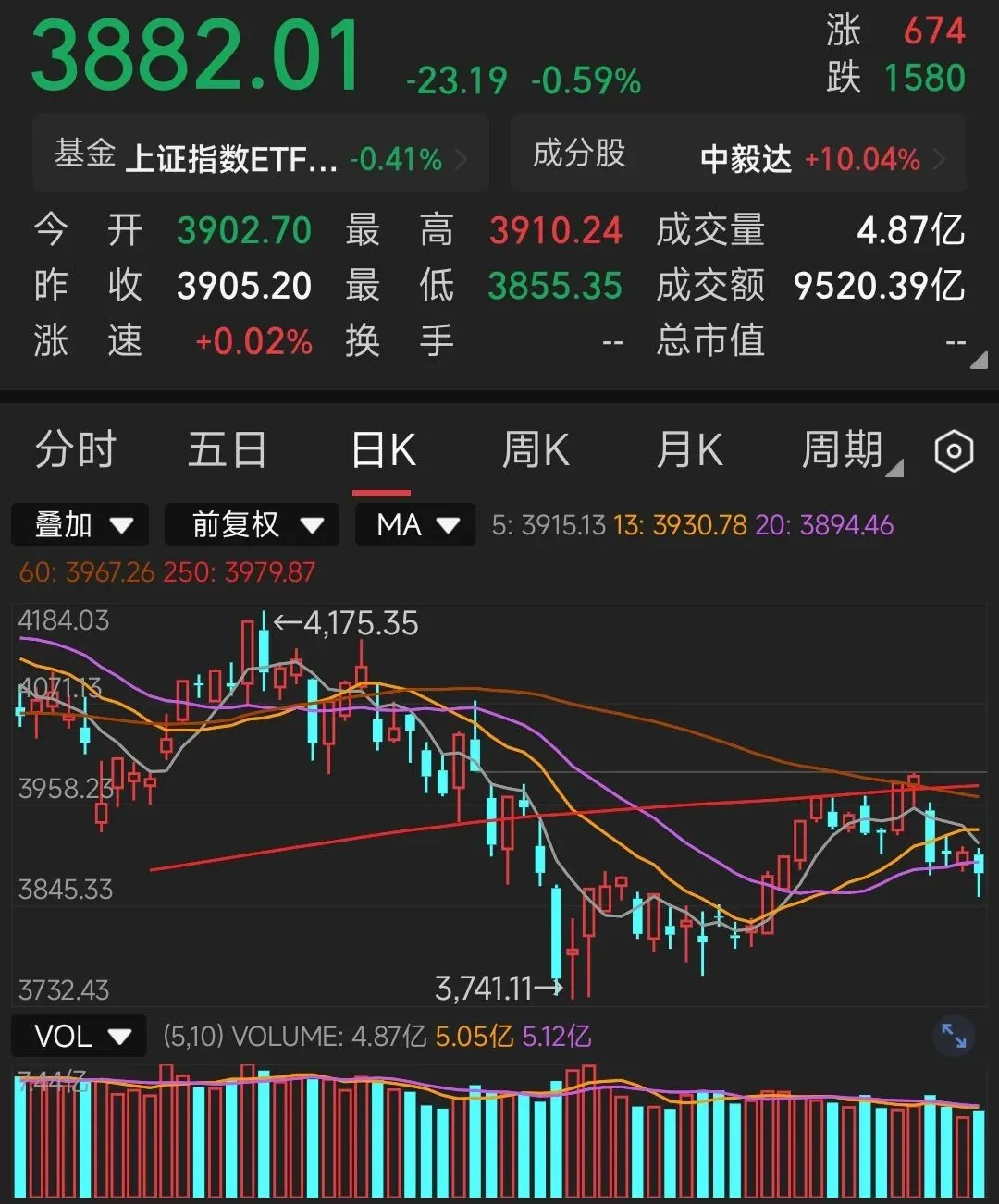Open the 叠加 overlay dropdown
This screenshot has height=1204, width=999.
pyautogui.click(x=80, y=525)
